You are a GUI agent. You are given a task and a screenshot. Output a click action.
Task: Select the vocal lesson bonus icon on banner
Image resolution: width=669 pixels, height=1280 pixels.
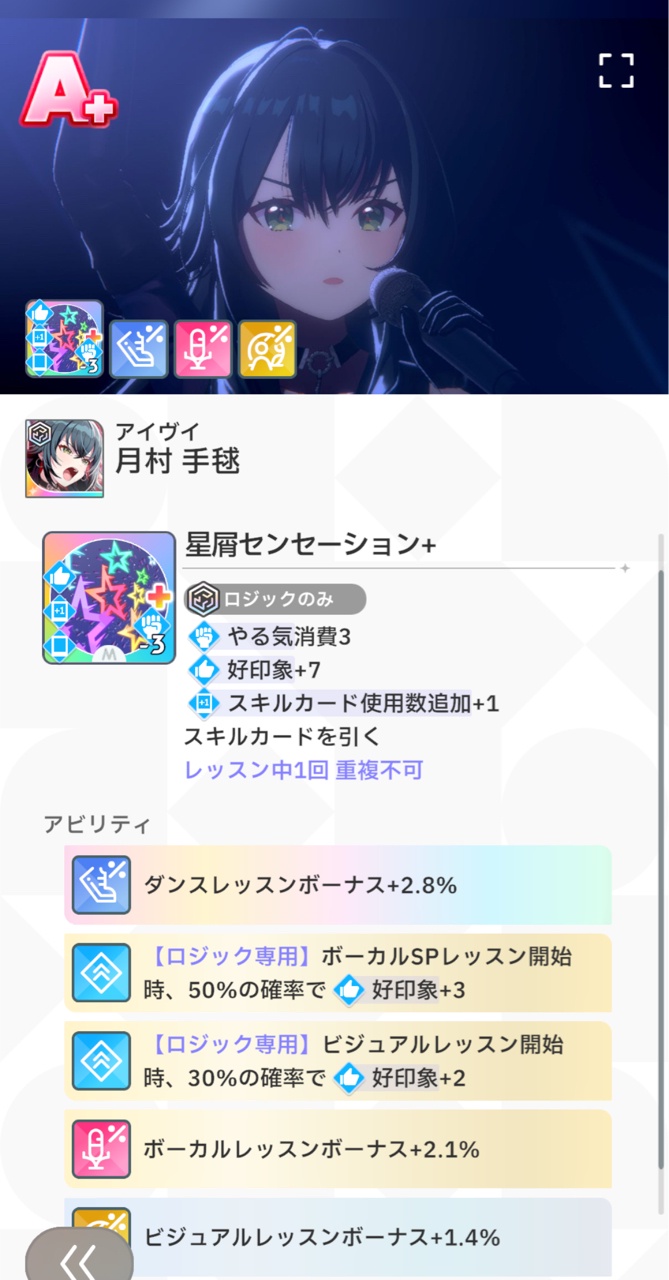click(203, 349)
